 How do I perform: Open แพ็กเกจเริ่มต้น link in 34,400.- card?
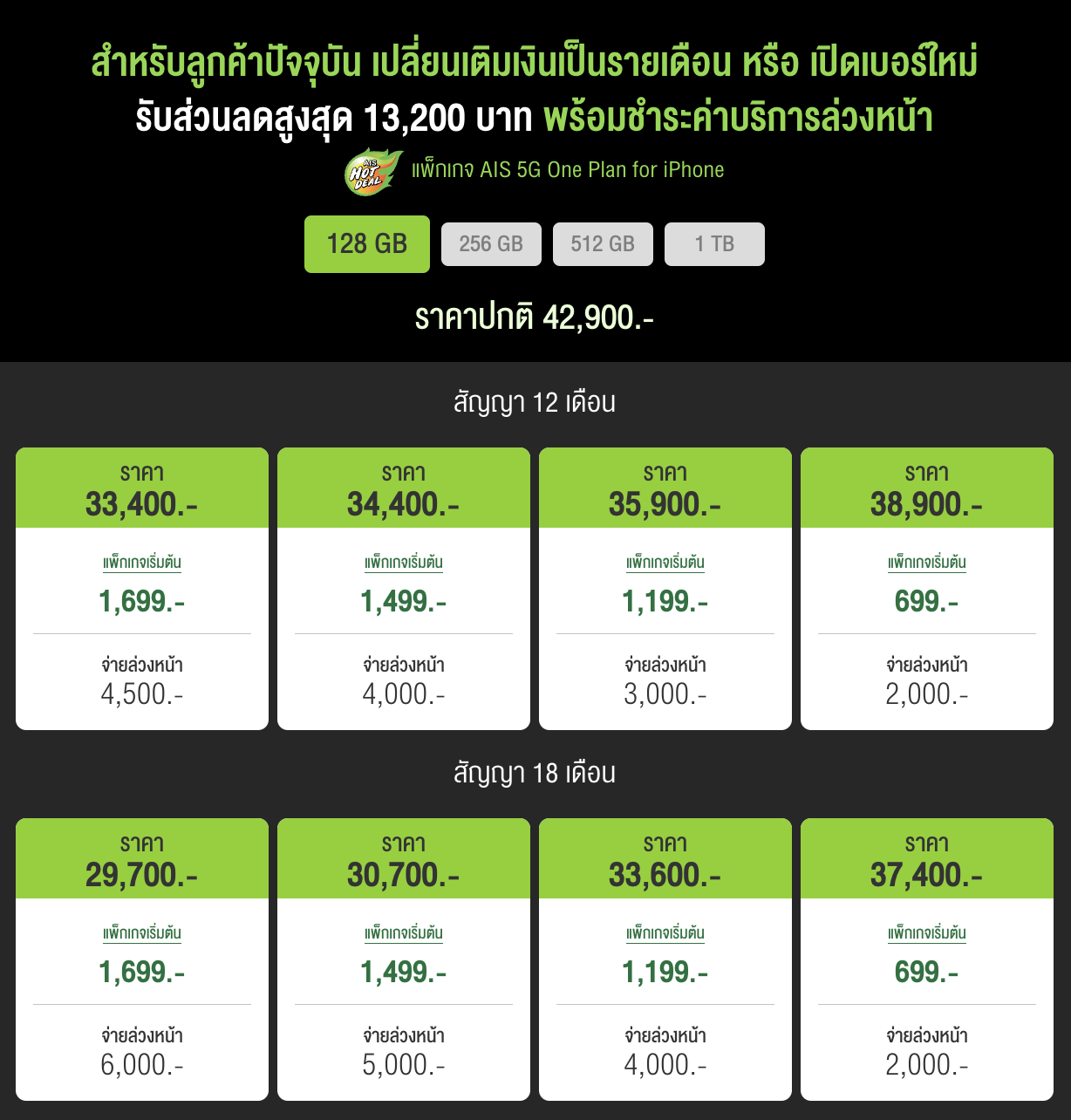point(404,563)
